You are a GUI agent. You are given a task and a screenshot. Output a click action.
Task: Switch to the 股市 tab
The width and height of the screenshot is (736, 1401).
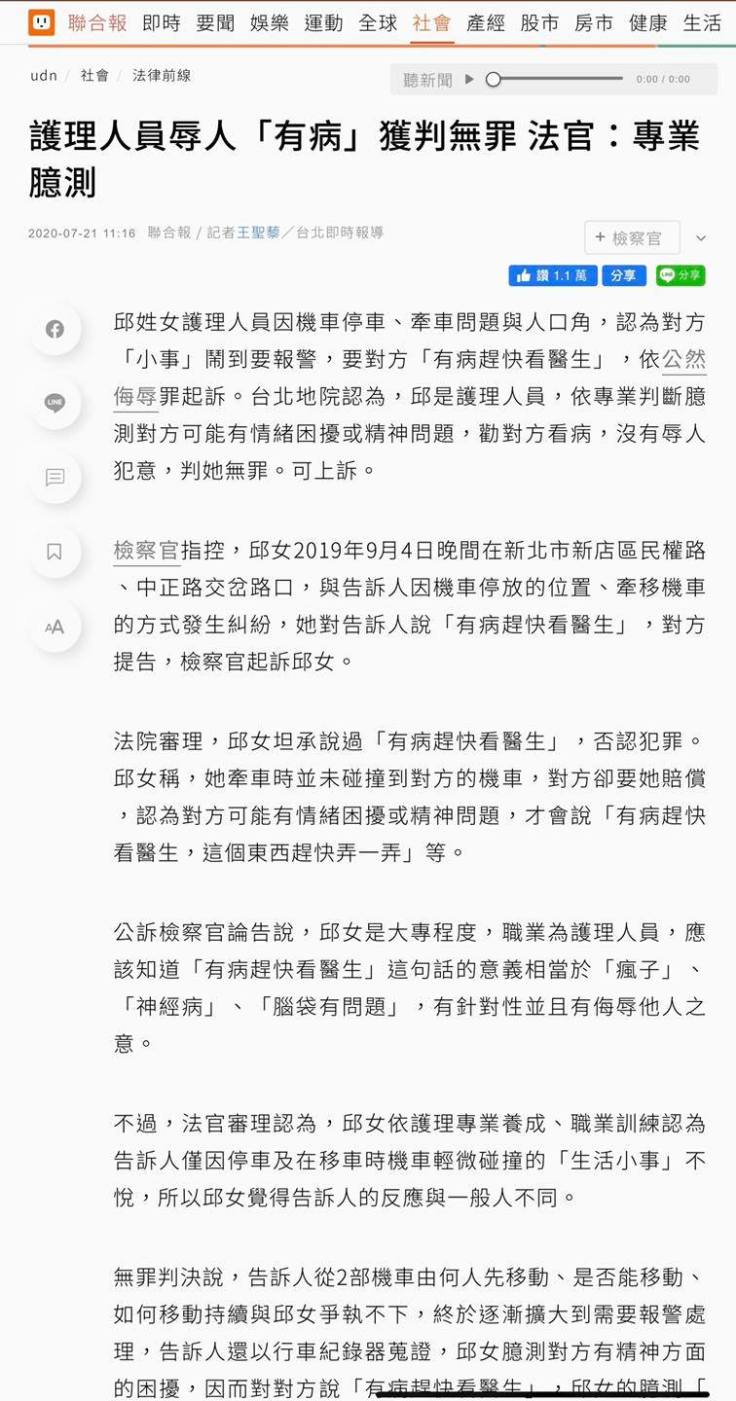pos(540,23)
